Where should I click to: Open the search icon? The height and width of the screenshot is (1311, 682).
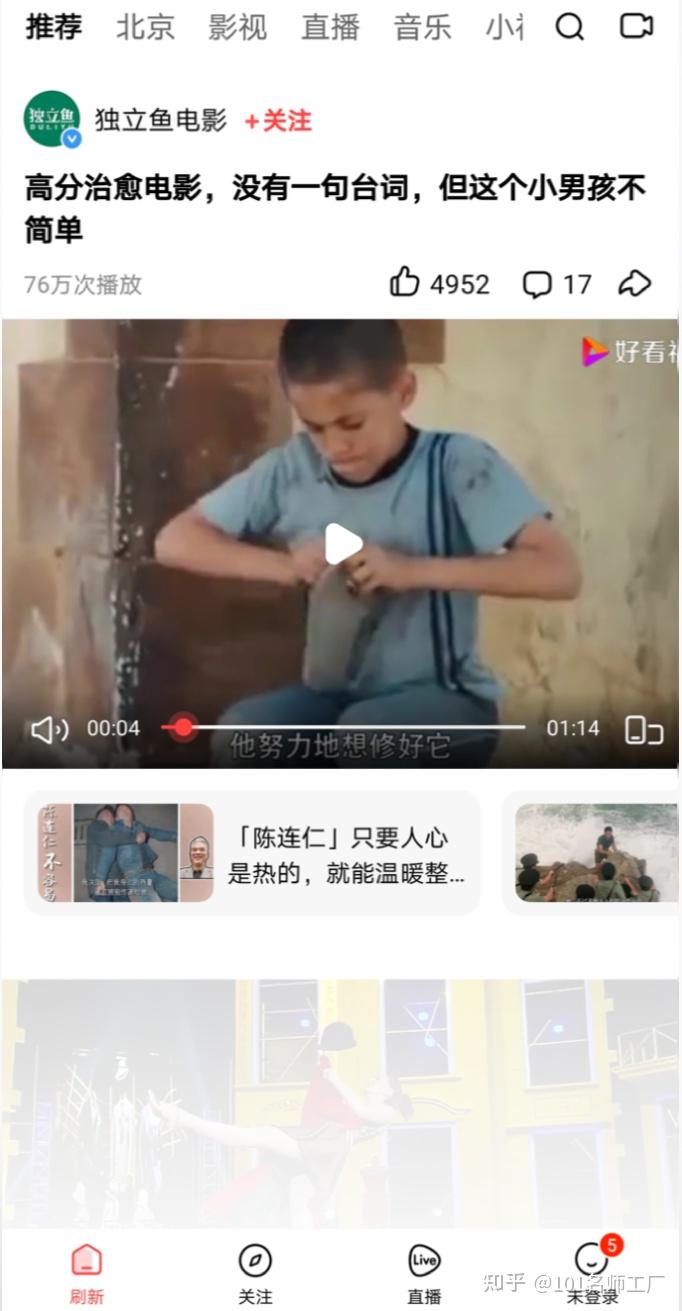[x=570, y=27]
